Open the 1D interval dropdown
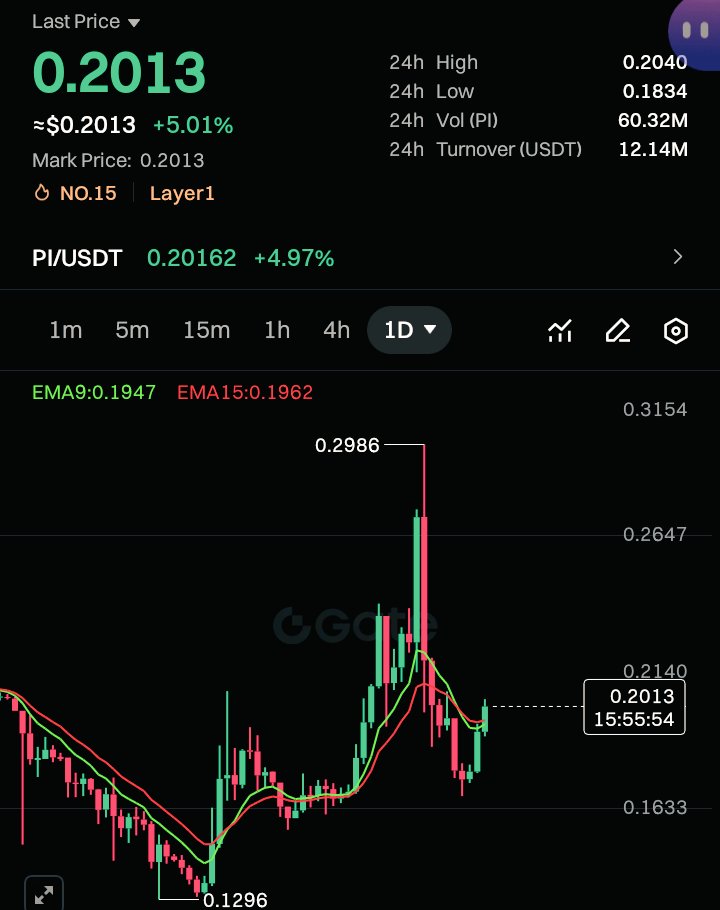 (410, 330)
